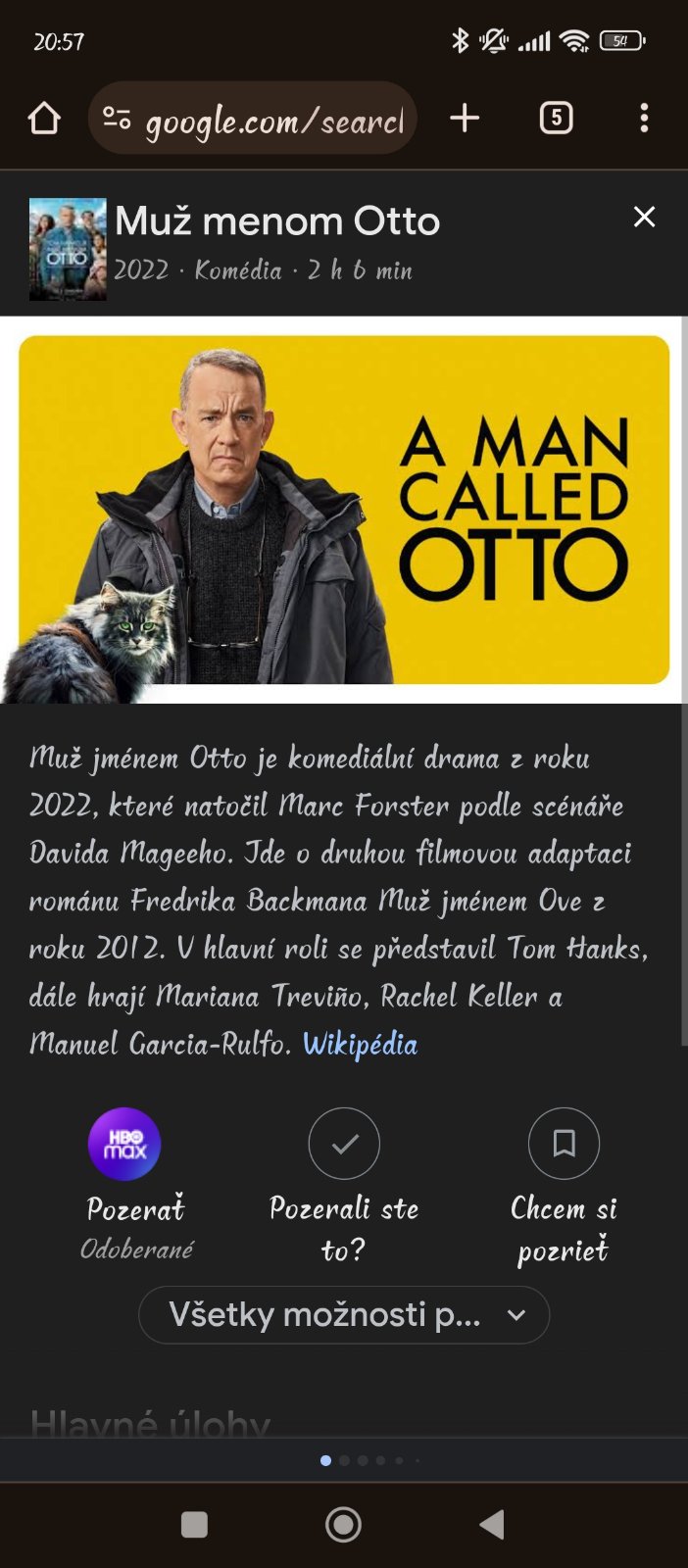Image resolution: width=688 pixels, height=1568 pixels.
Task: Close the Muž menom Otto panel
Action: tap(644, 217)
